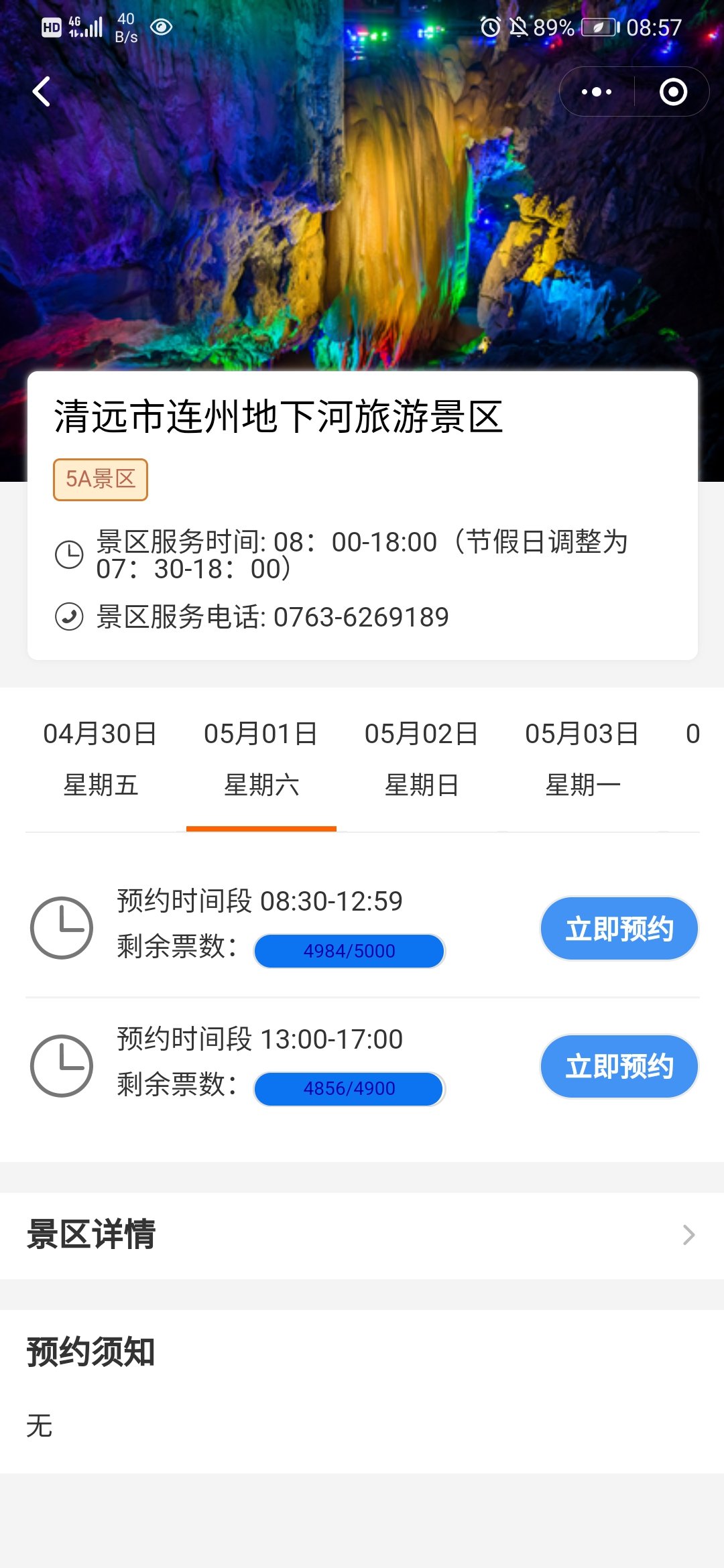Open the mini program more options menu
The width and height of the screenshot is (724, 1568).
[597, 92]
